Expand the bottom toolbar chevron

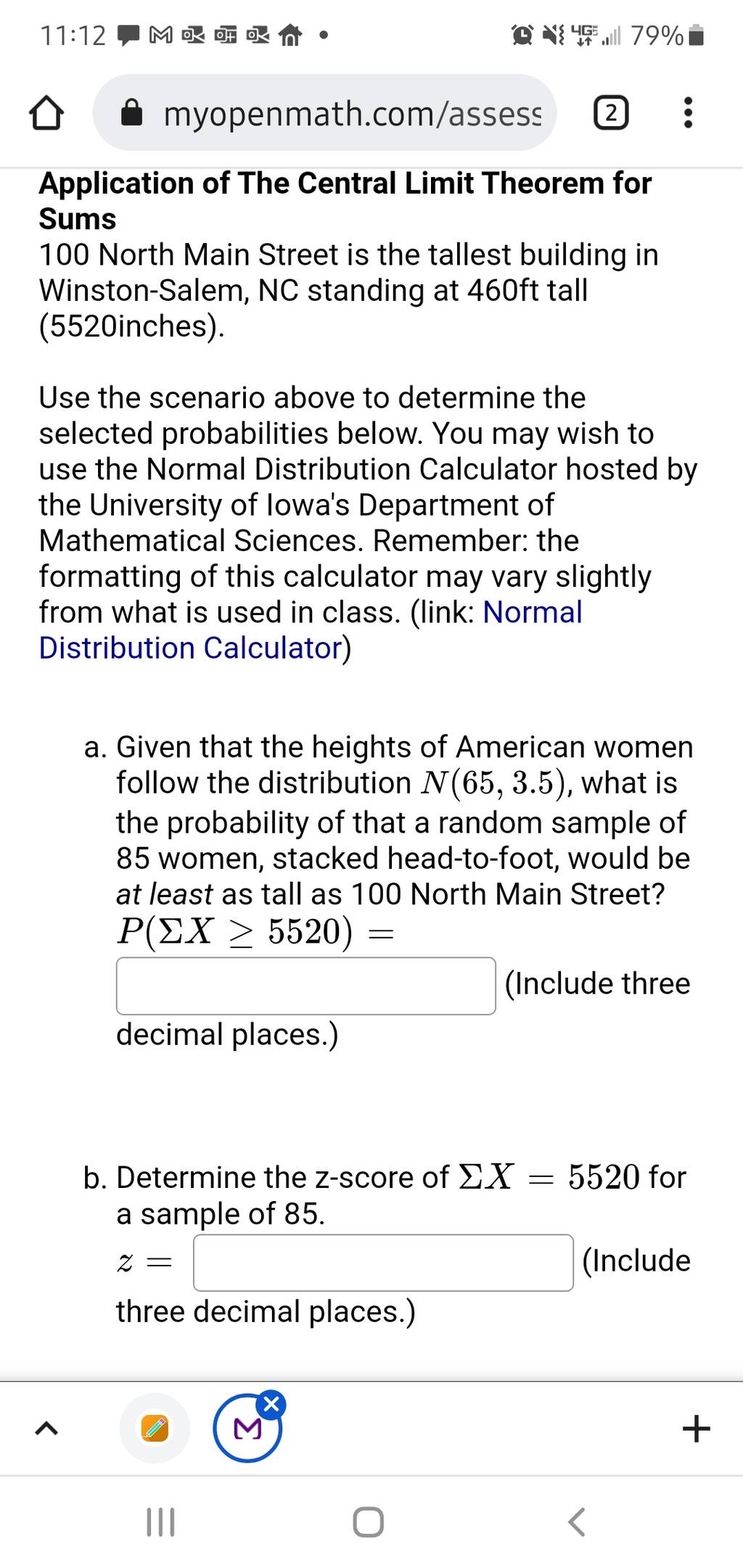pos(46,1429)
